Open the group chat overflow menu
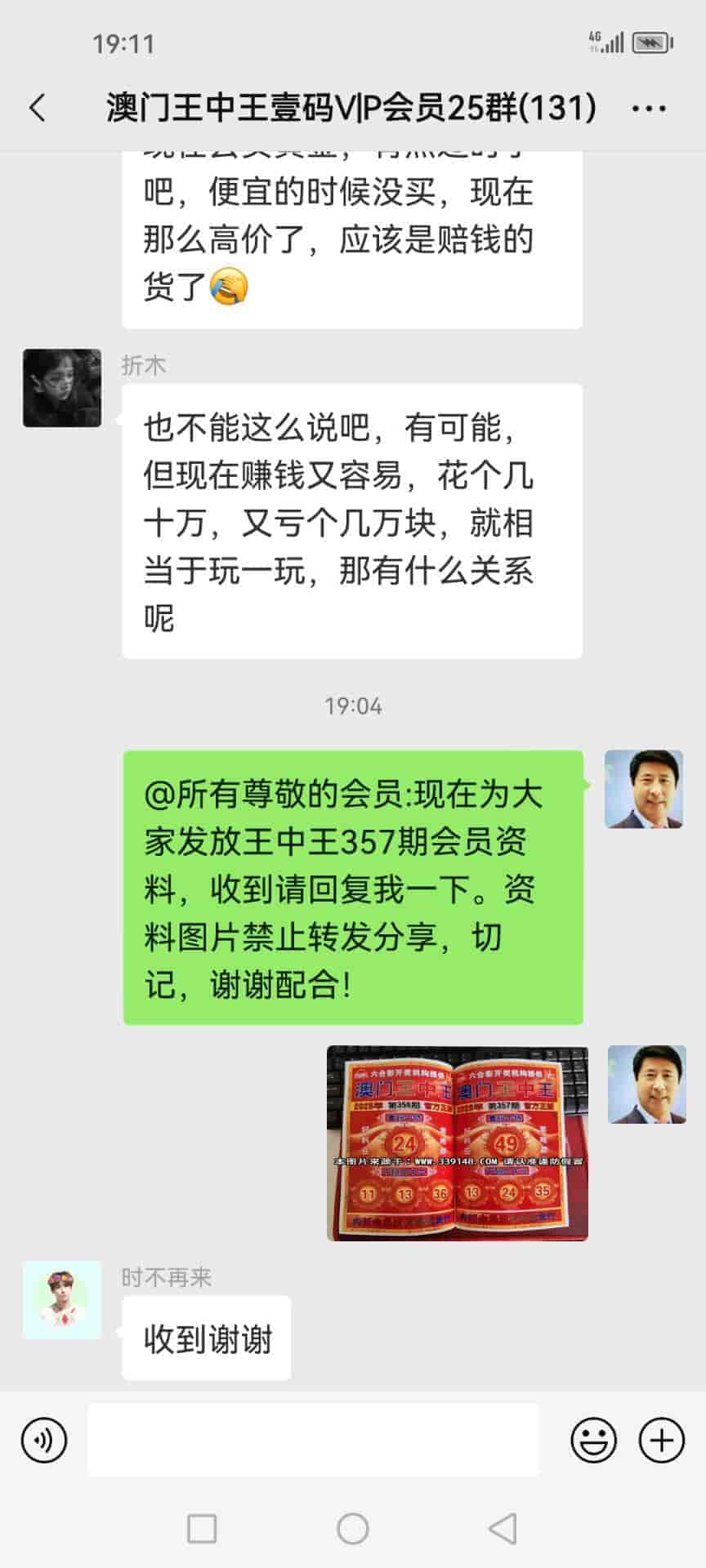The image size is (706, 1568). coord(649,109)
